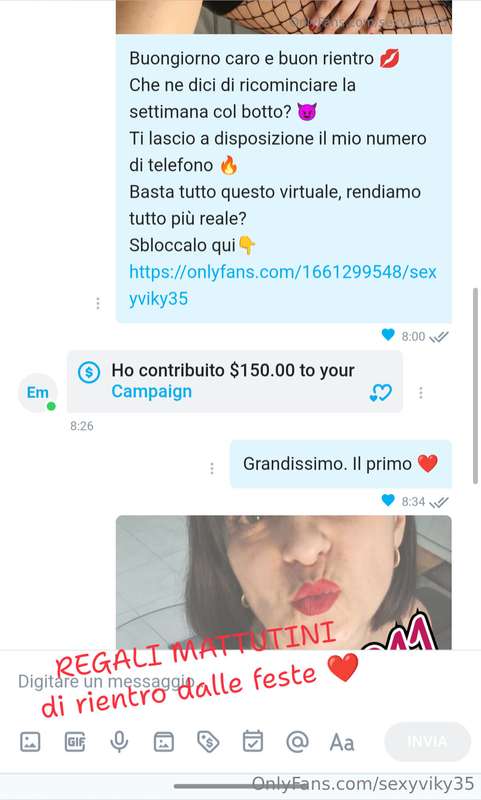Open the onlyfans.com/1661299548 link
Viewport: 481px width, 800px height.
click(x=283, y=285)
